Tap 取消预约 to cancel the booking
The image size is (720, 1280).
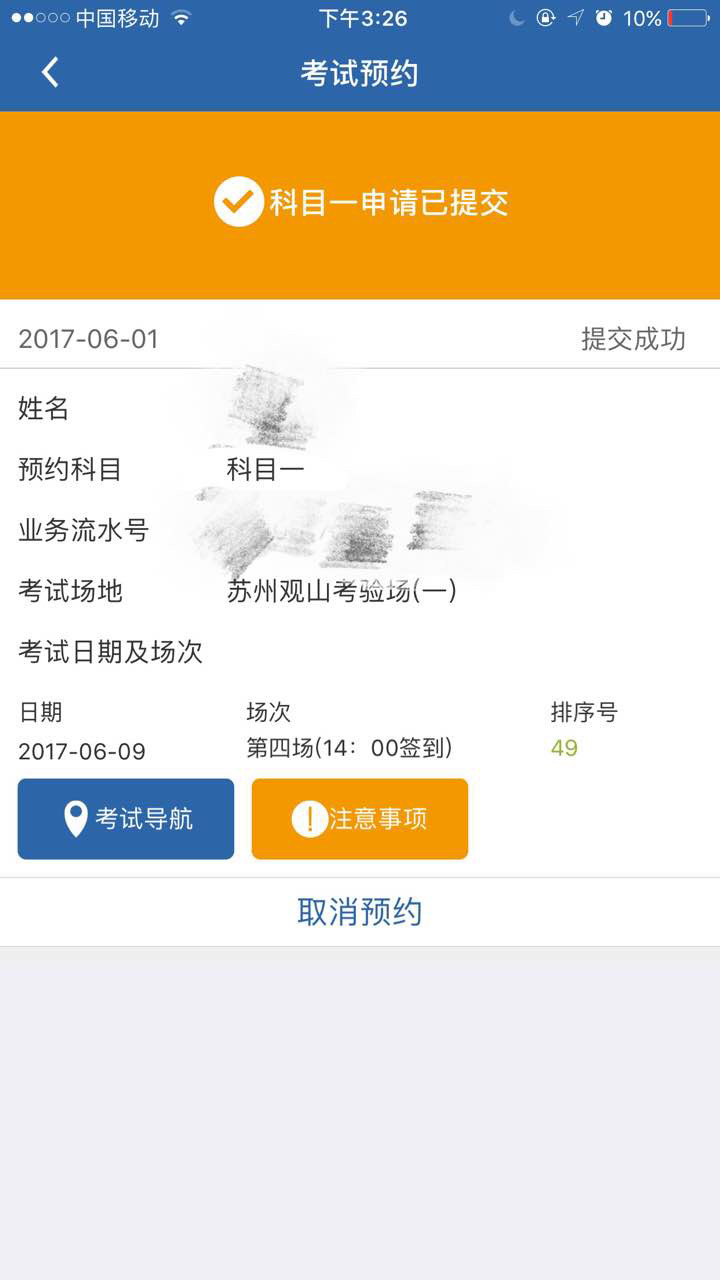coord(360,912)
